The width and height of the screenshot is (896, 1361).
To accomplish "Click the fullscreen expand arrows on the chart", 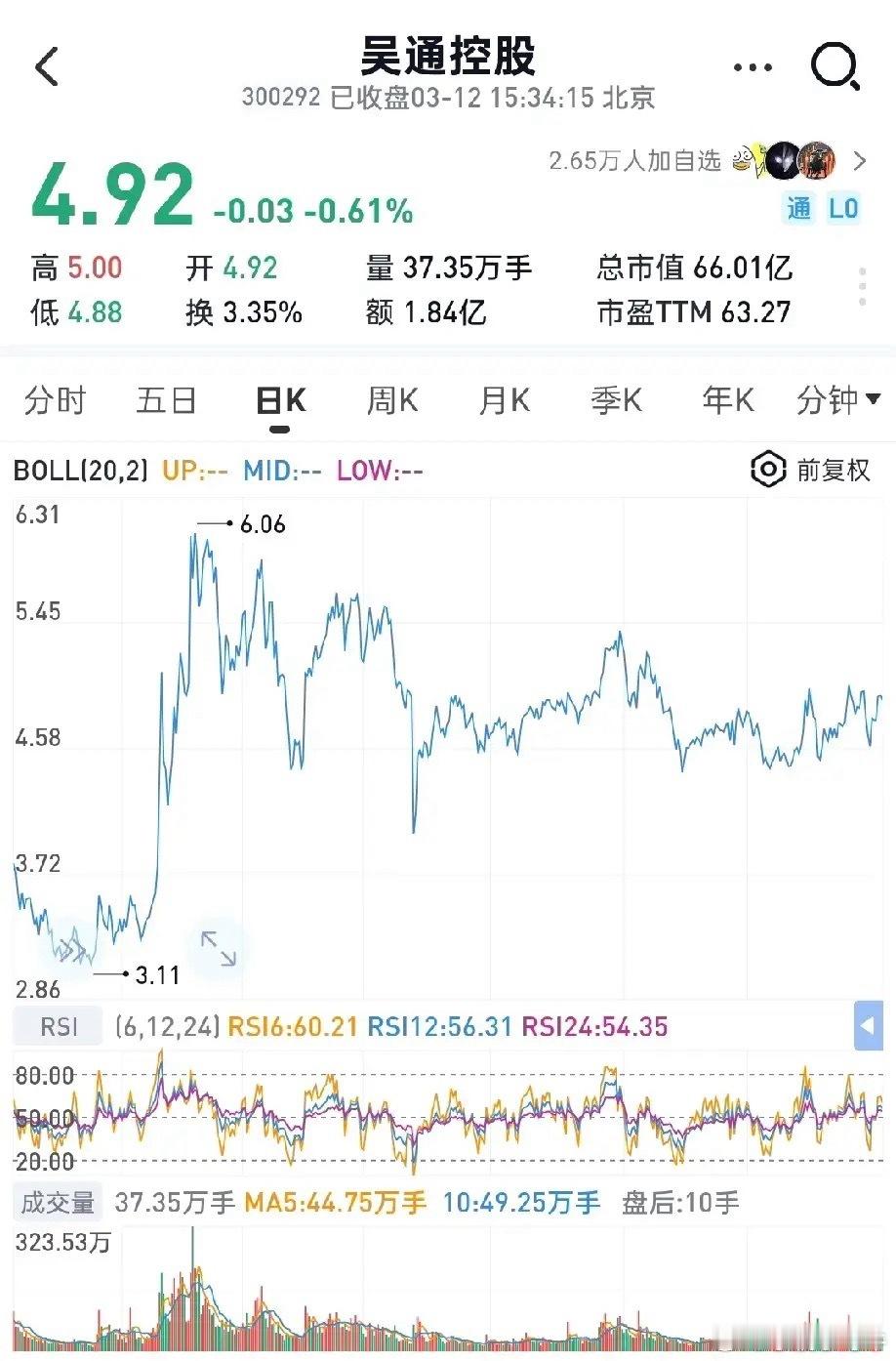I will point(217,944).
